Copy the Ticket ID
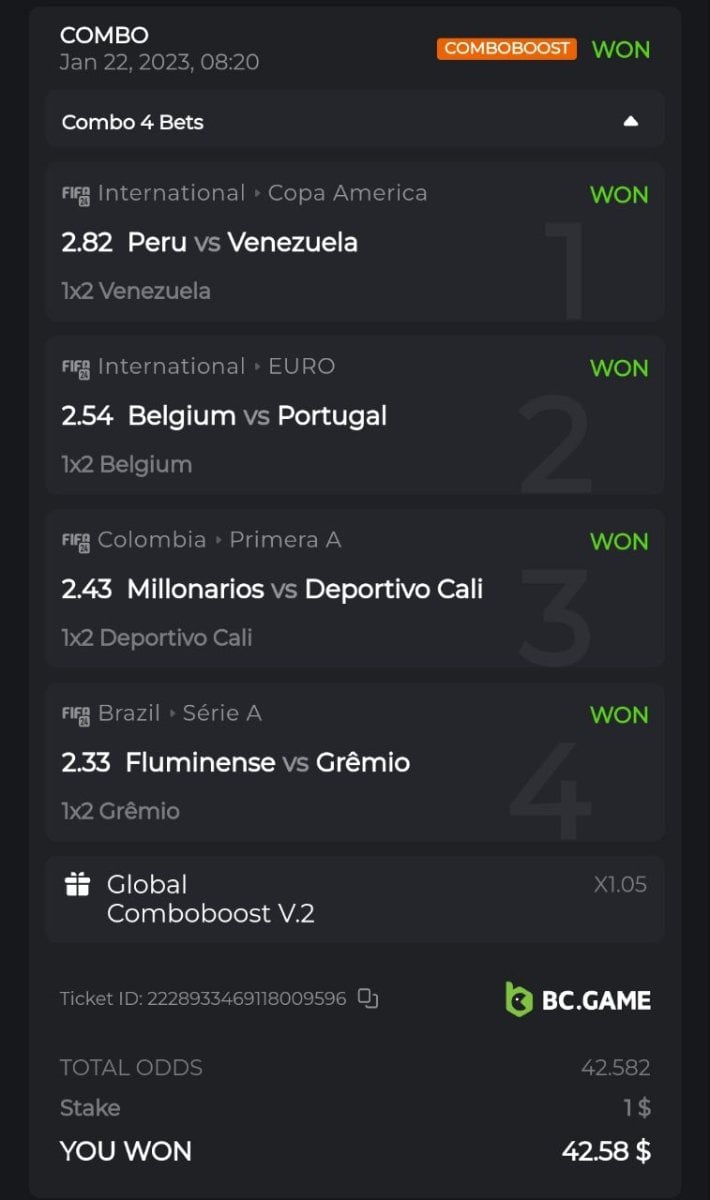 coord(368,997)
